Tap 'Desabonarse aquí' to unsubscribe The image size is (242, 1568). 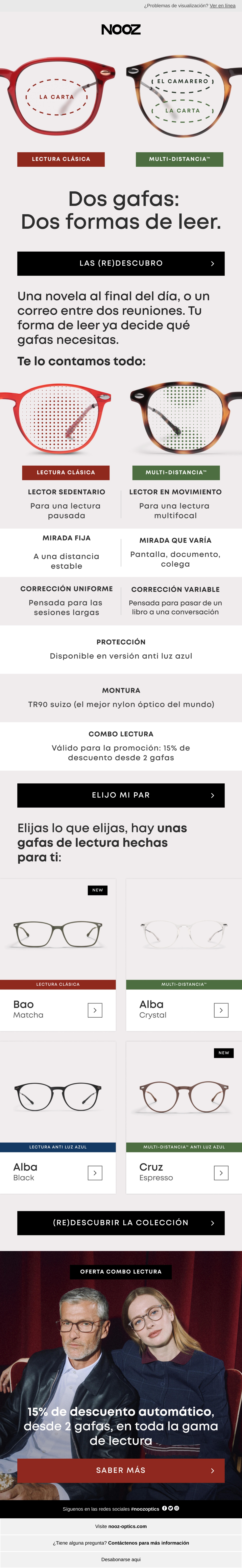(121, 1560)
